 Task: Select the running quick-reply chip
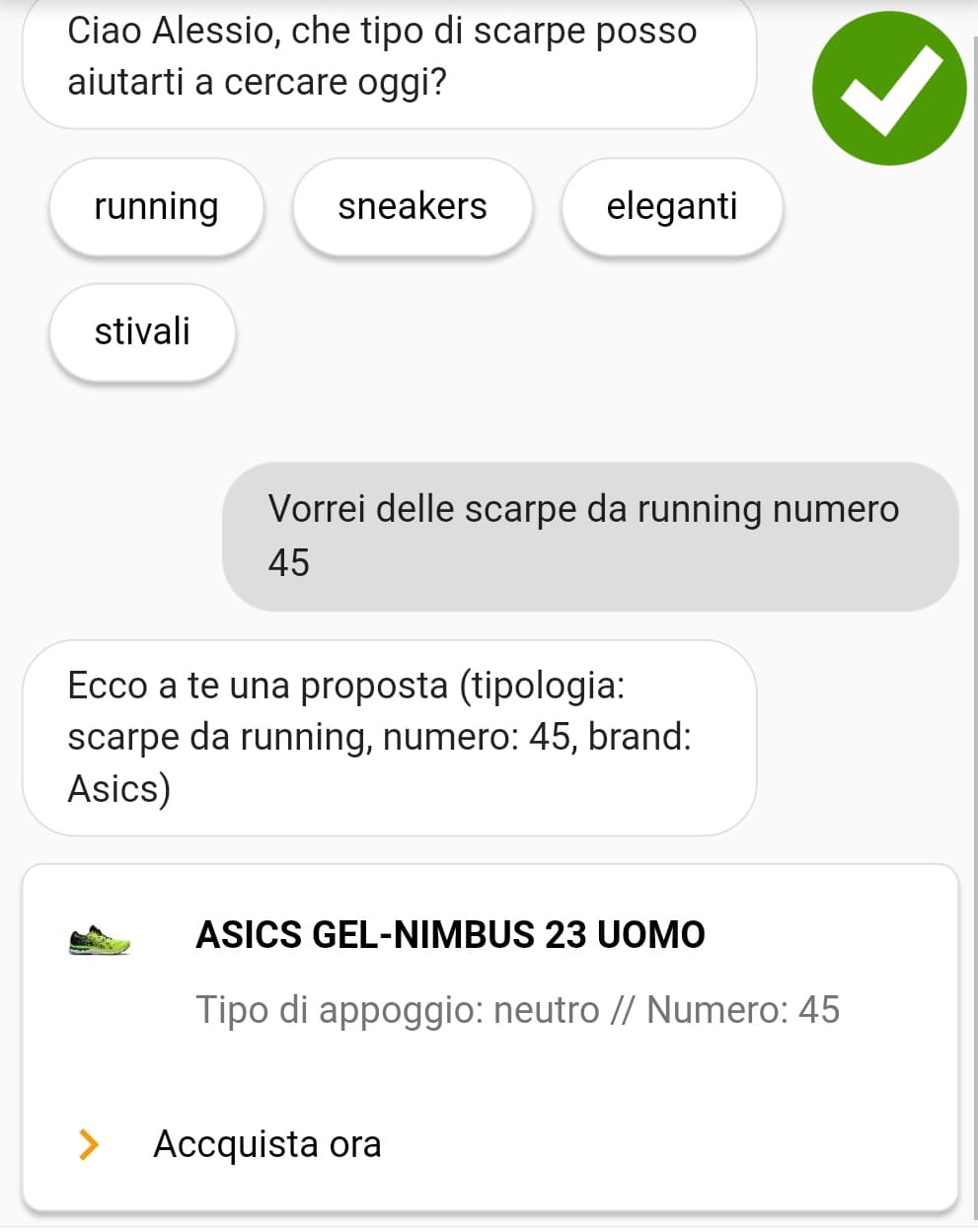[156, 206]
